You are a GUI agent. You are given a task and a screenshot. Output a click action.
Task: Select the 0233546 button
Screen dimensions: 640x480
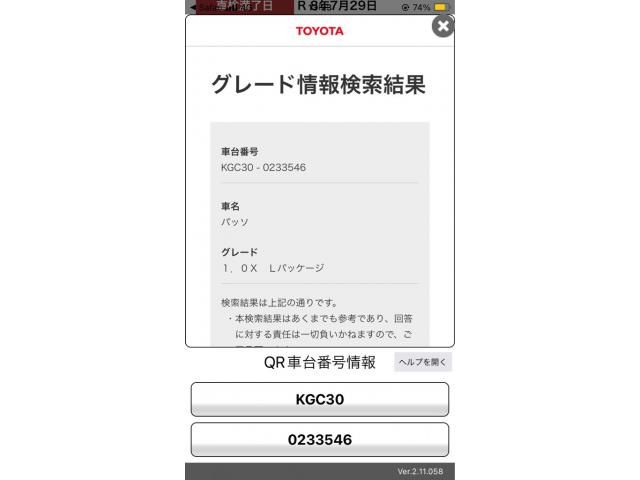point(320,439)
